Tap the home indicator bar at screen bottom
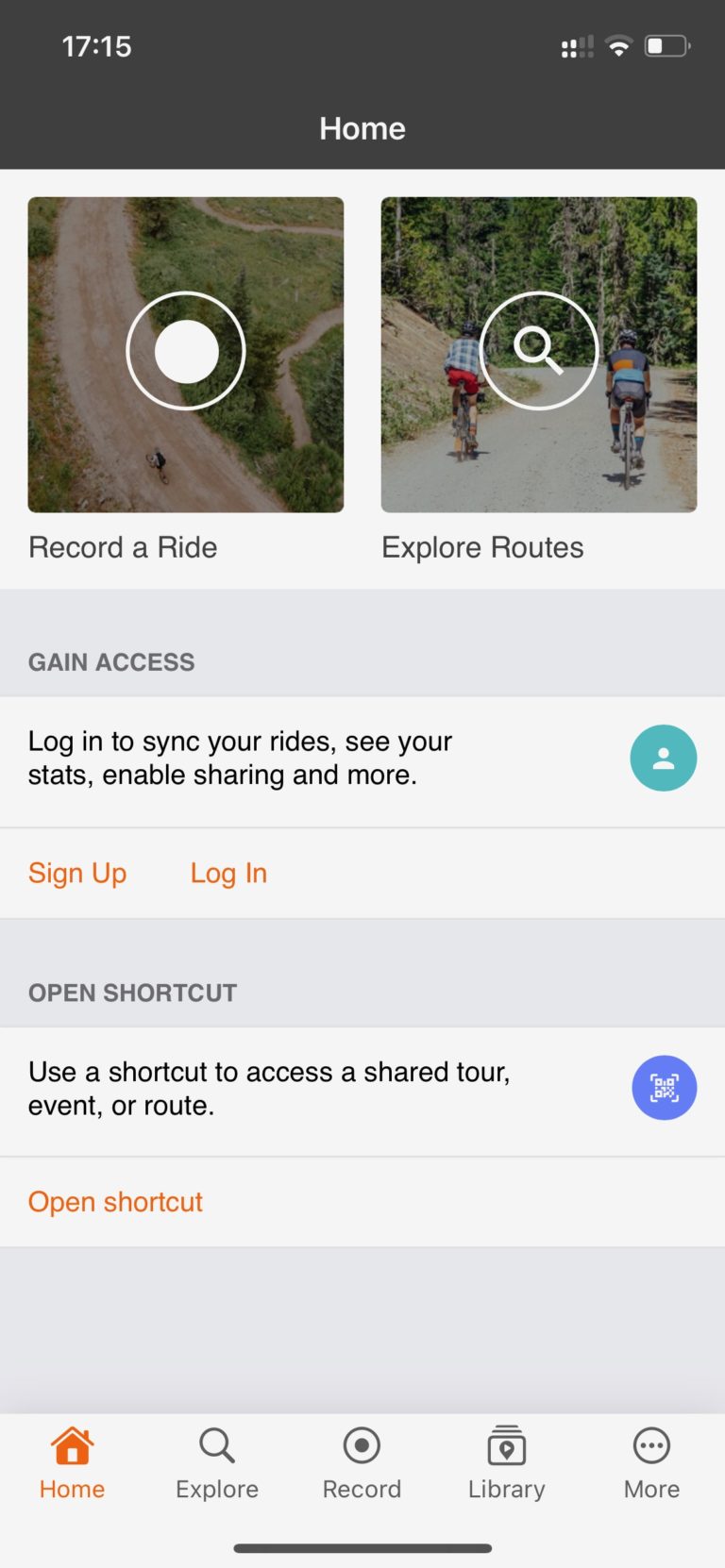725x1568 pixels. 362,1547
